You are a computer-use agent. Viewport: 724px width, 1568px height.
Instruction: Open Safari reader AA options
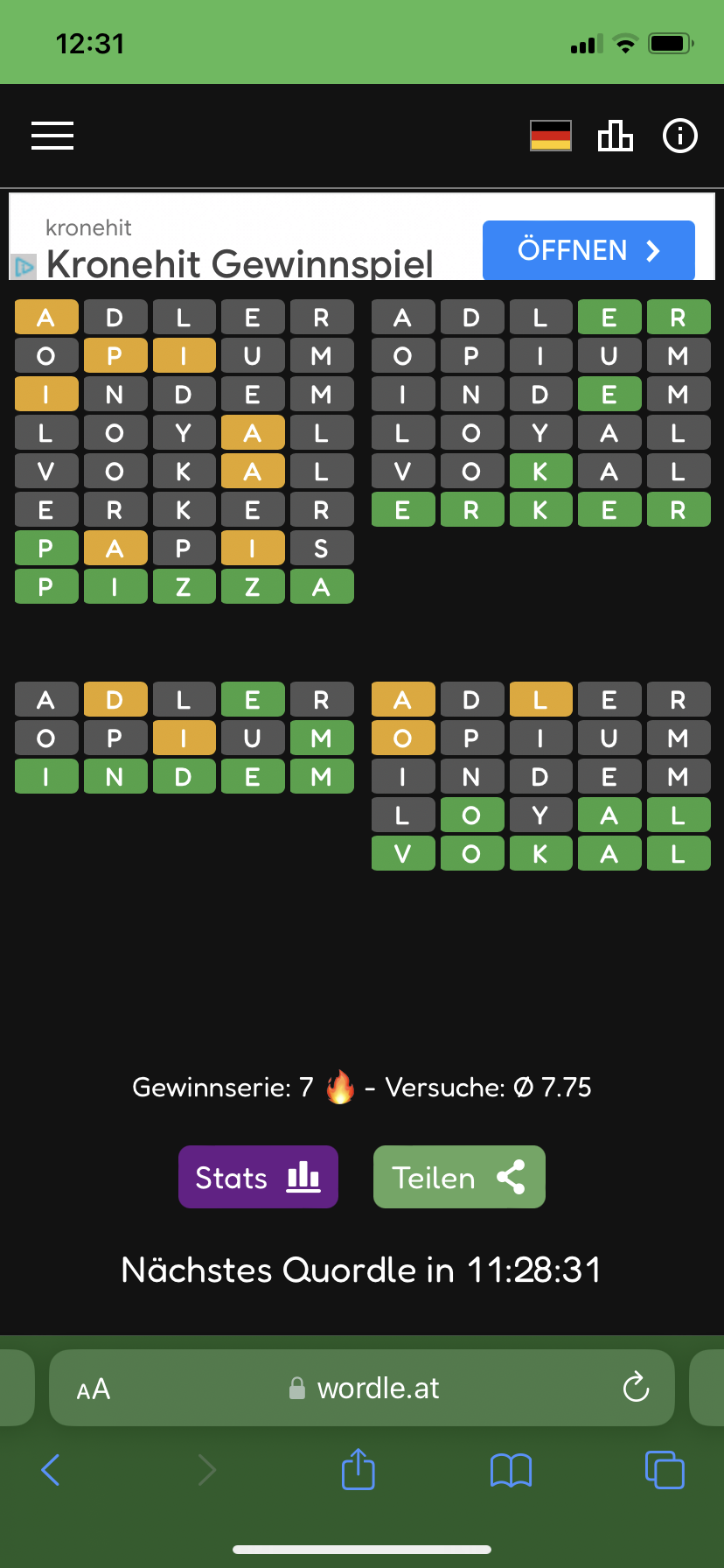click(x=94, y=1389)
